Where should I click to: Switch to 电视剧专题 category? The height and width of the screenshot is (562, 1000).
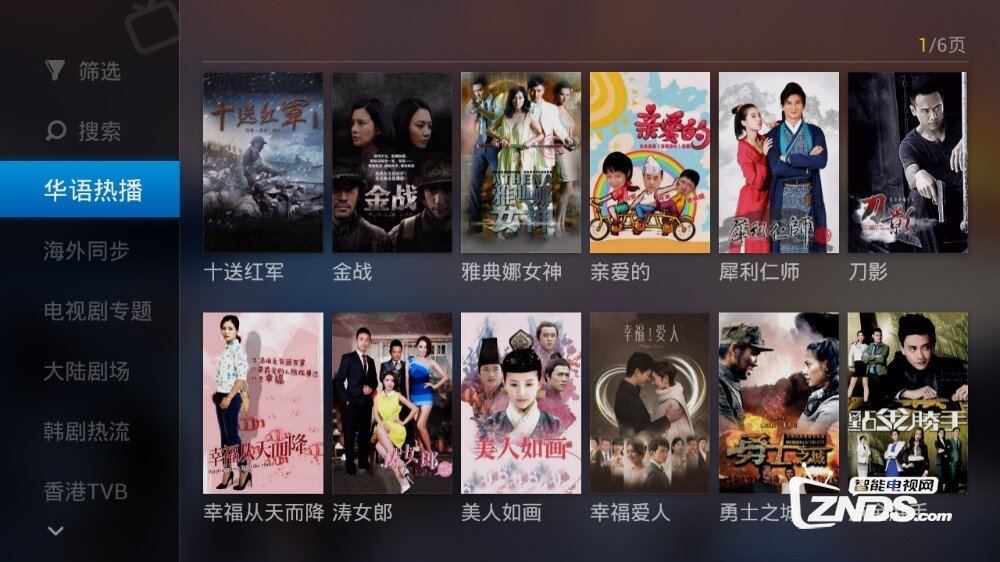97,311
